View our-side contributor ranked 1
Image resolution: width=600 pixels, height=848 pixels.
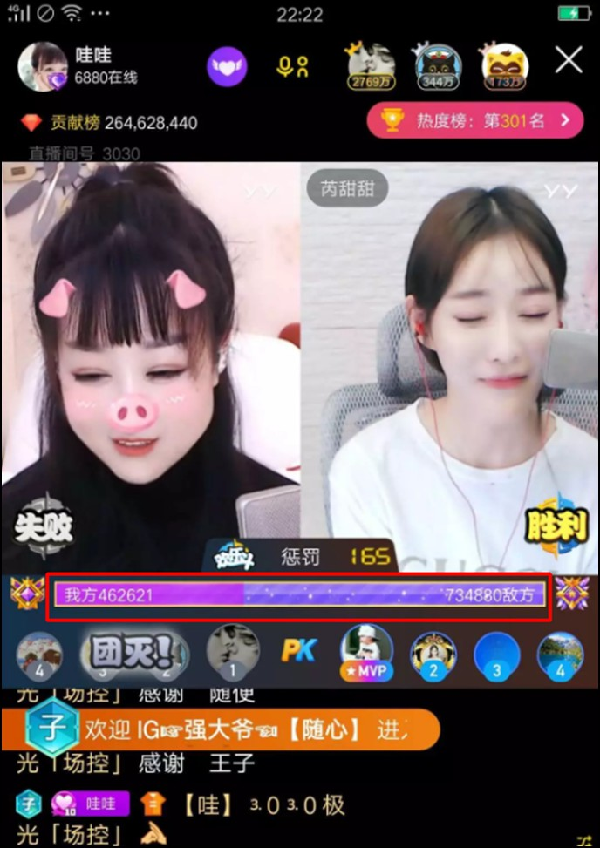click(x=232, y=652)
